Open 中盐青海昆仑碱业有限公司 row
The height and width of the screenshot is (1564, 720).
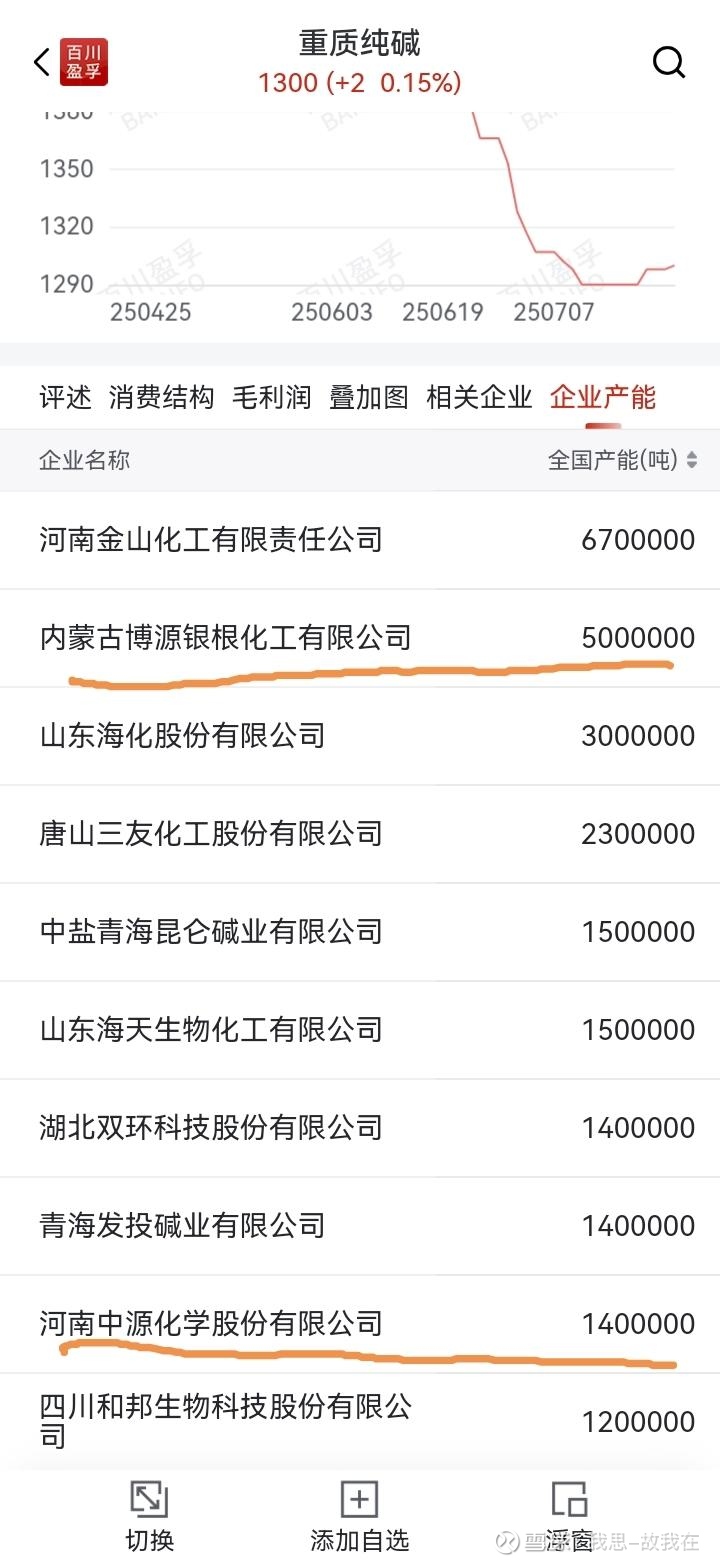click(360, 932)
